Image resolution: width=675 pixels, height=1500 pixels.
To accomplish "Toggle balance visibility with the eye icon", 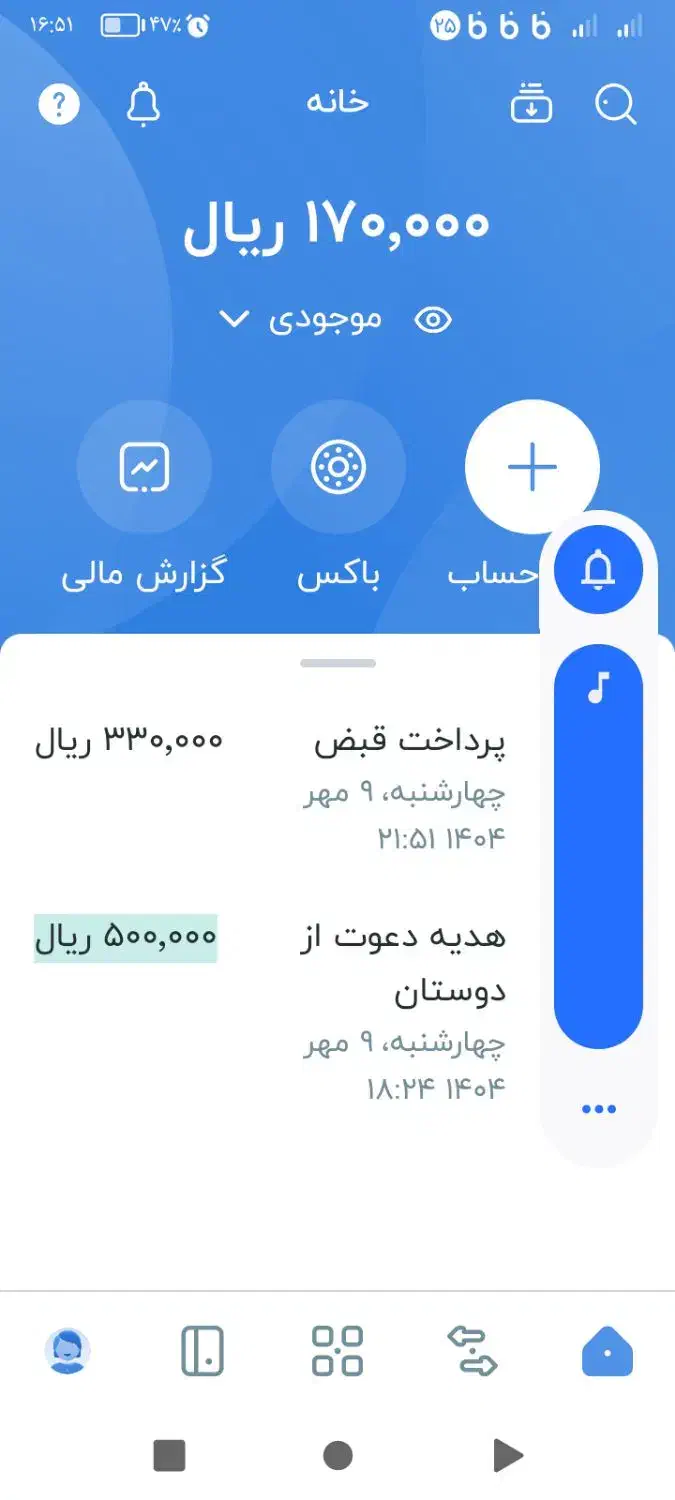I will point(433,320).
